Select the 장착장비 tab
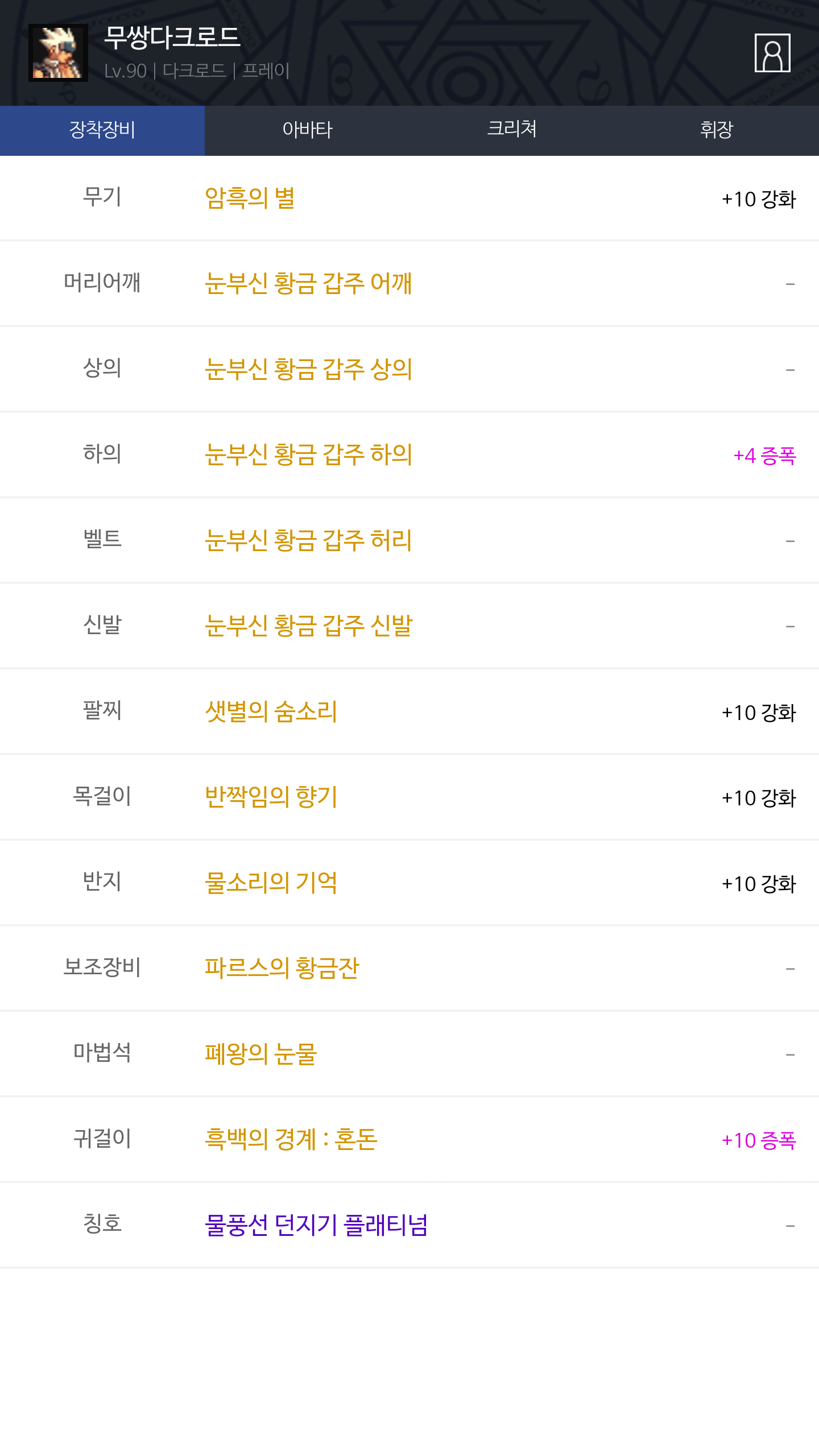 (102, 130)
